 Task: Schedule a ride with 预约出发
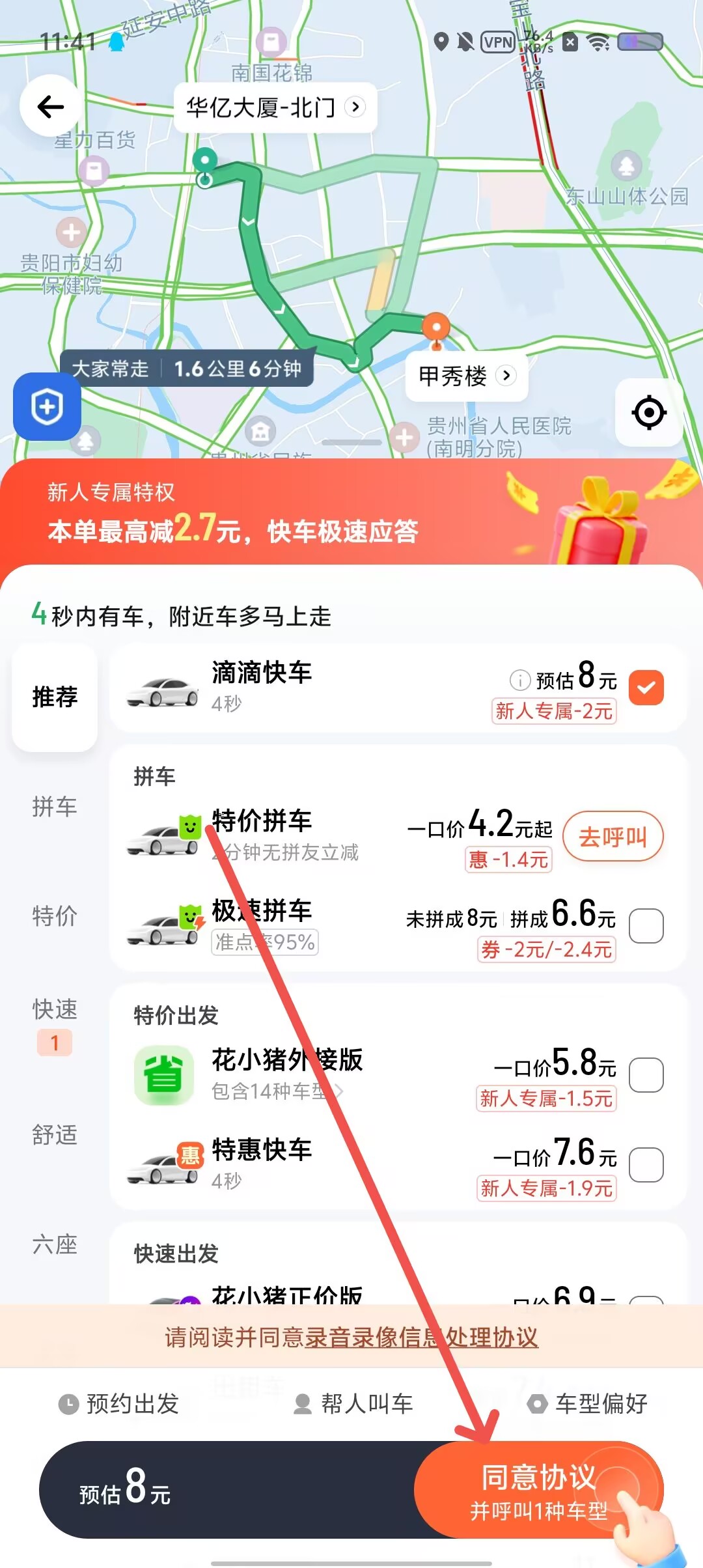click(x=119, y=1404)
